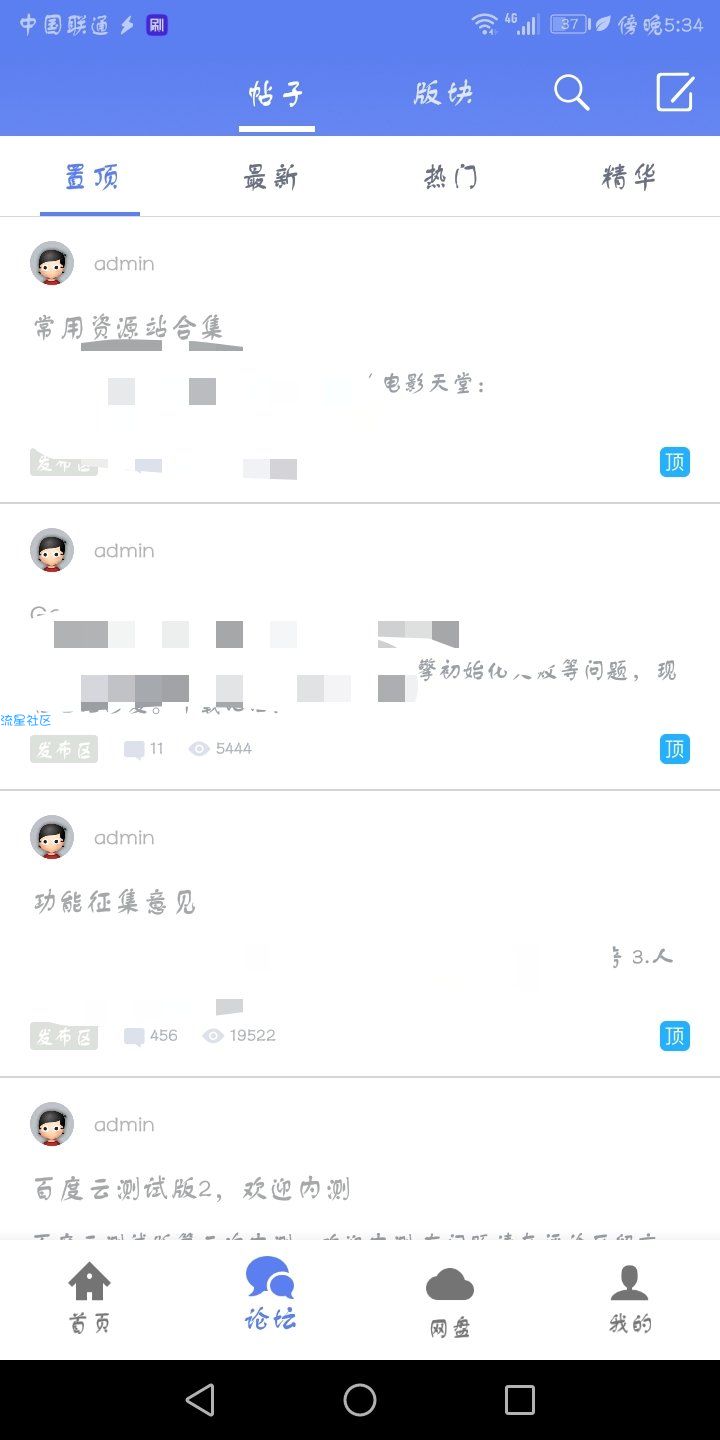720x1440 pixels.
Task: Switch to the 版块 tab
Action: pyautogui.click(x=443, y=94)
